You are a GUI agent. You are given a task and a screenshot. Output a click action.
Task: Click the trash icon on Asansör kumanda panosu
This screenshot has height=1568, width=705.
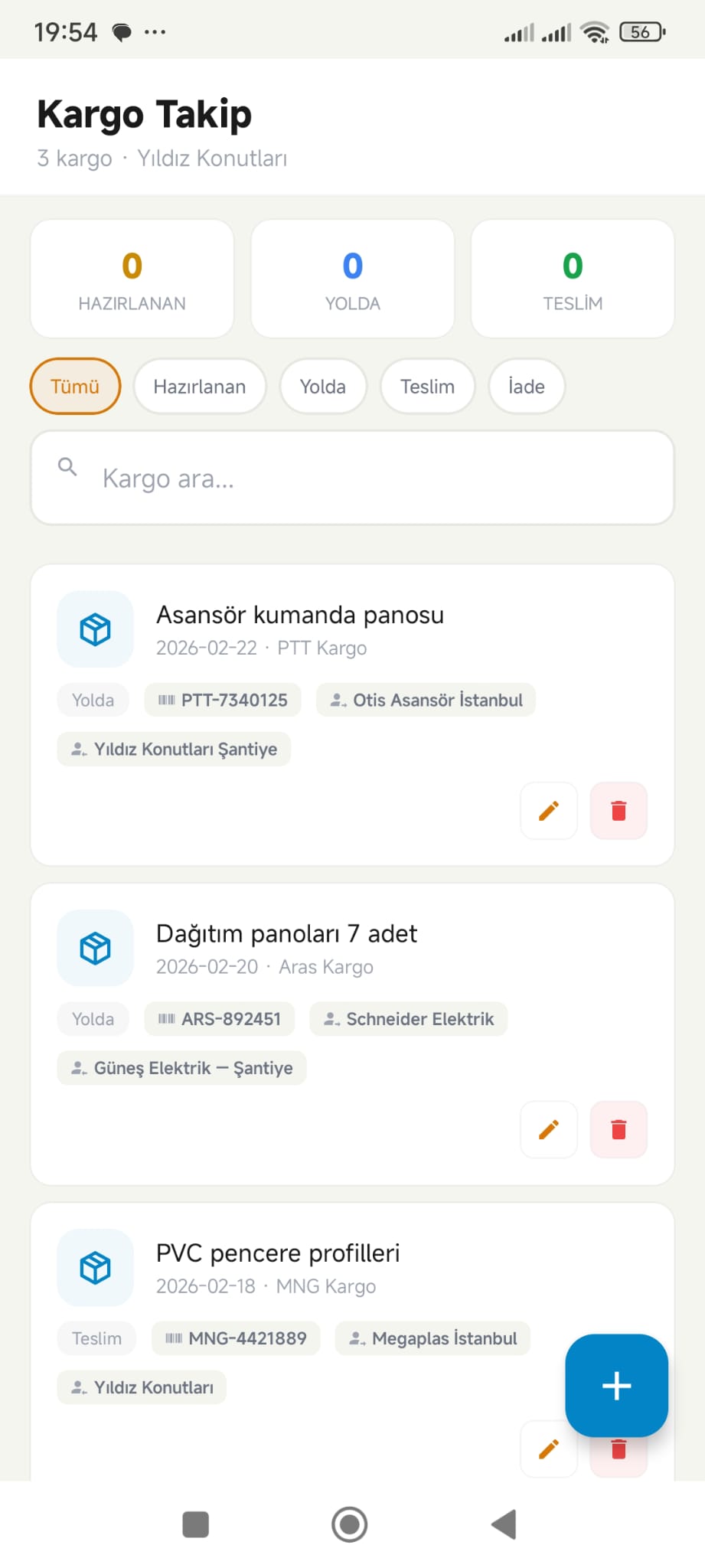click(x=618, y=810)
